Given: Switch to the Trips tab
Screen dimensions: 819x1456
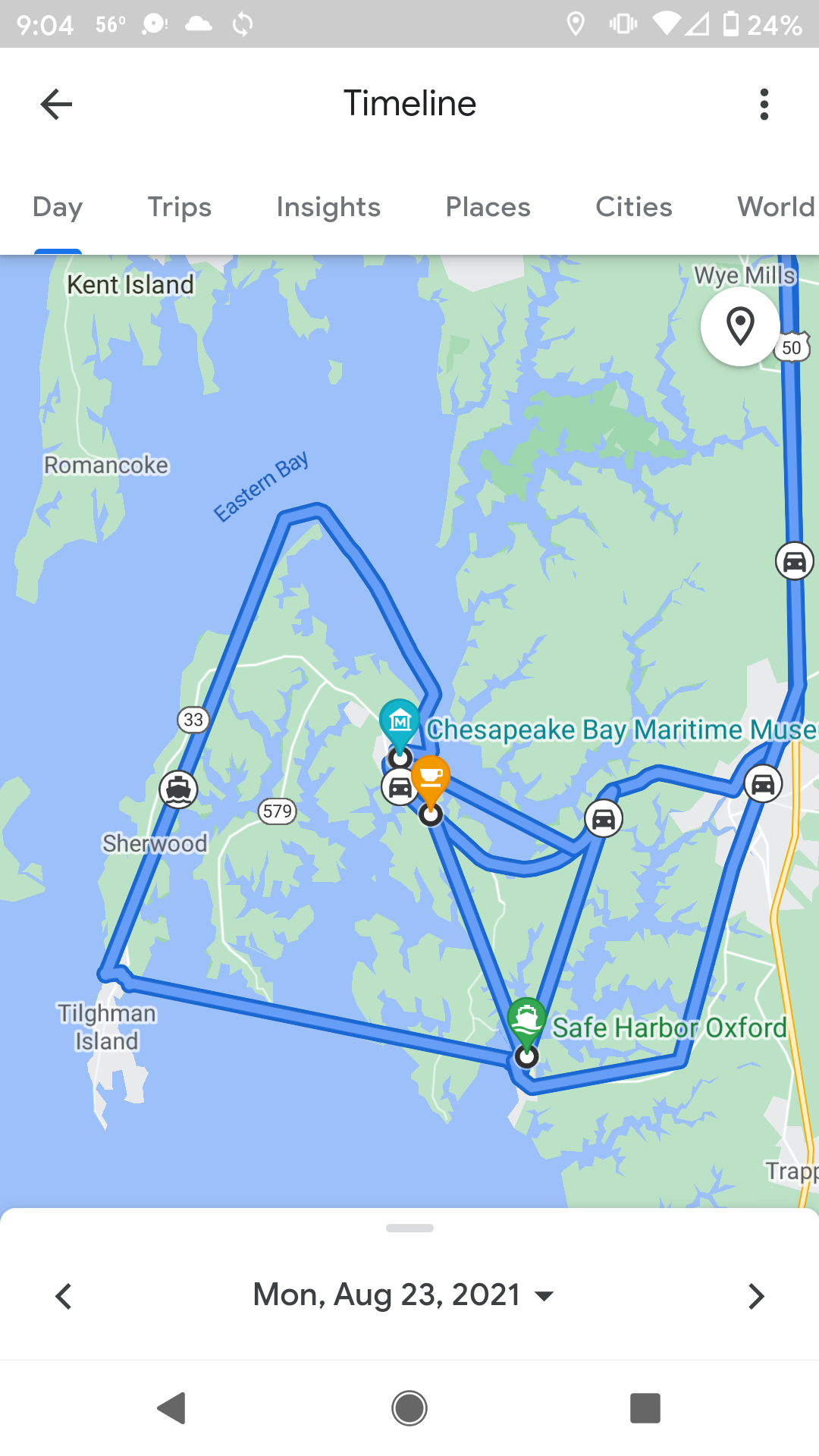Looking at the screenshot, I should coord(179,207).
